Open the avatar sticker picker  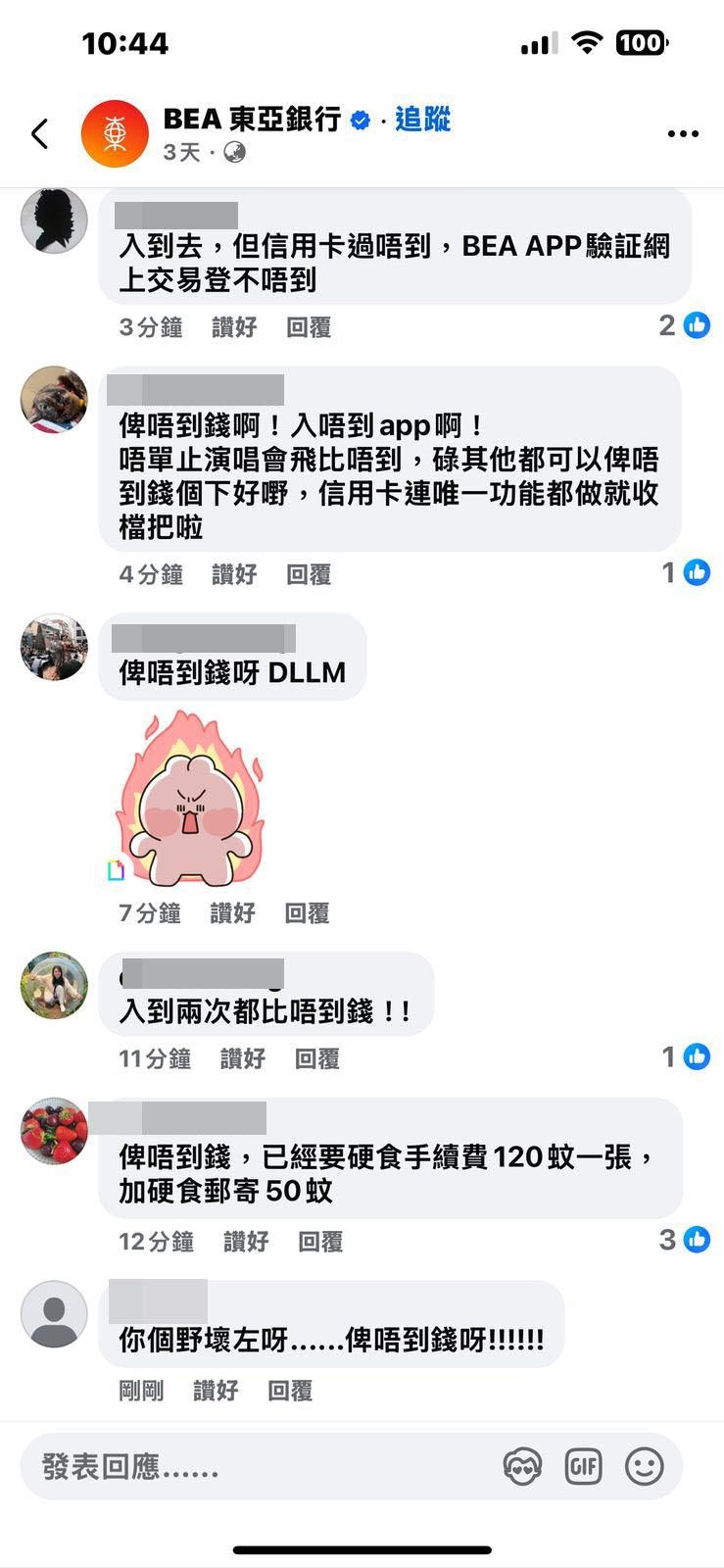[x=522, y=1467]
